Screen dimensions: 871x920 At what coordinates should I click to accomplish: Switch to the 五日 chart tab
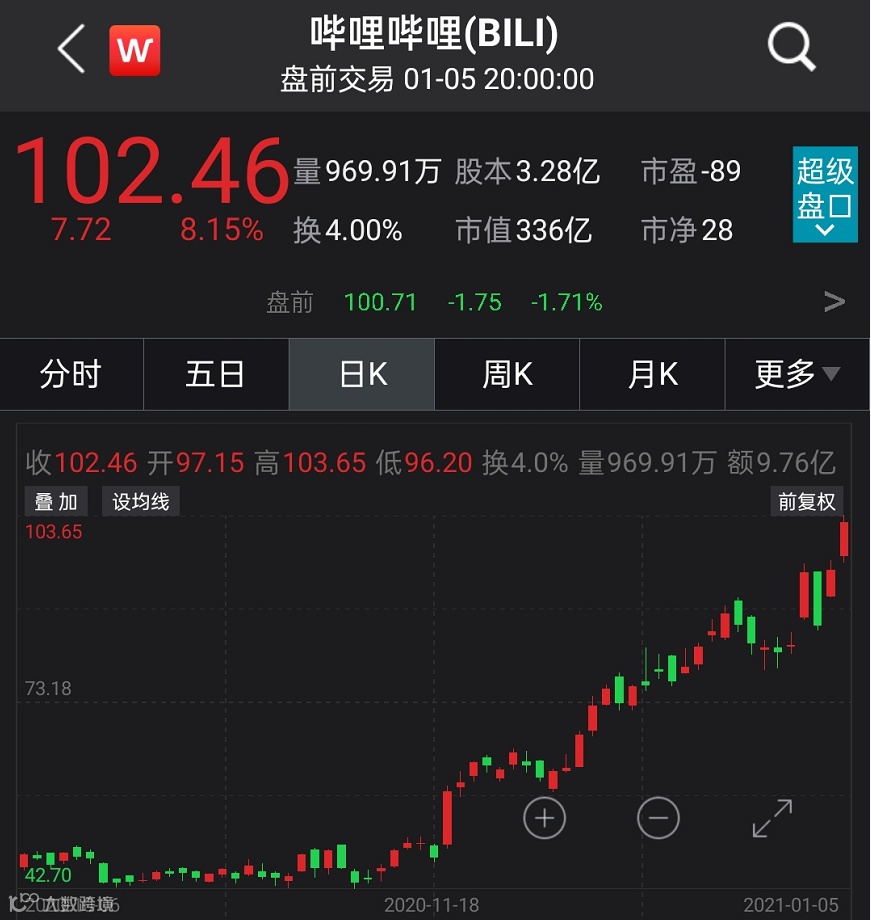215,374
